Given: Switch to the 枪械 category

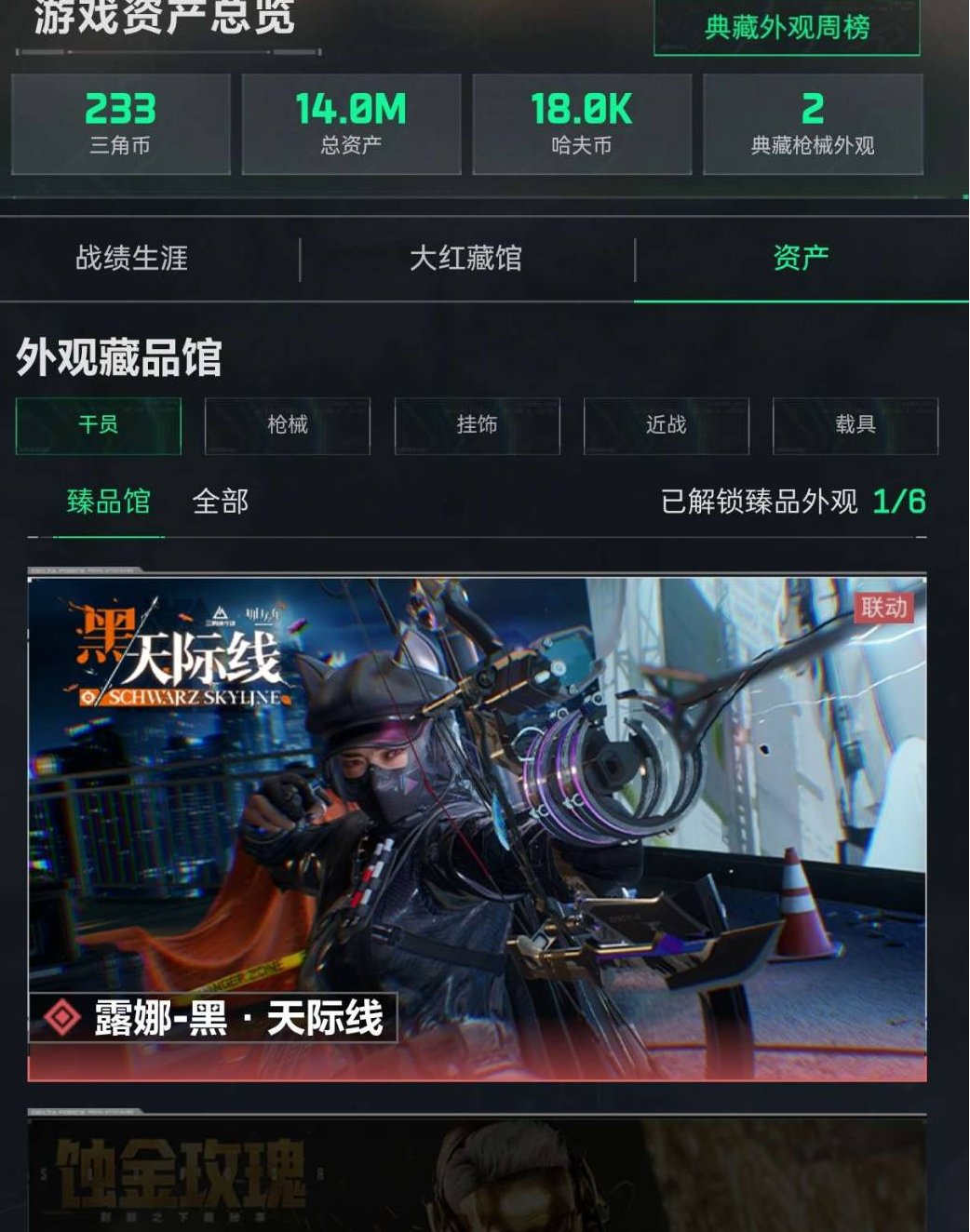Looking at the screenshot, I should 287,426.
